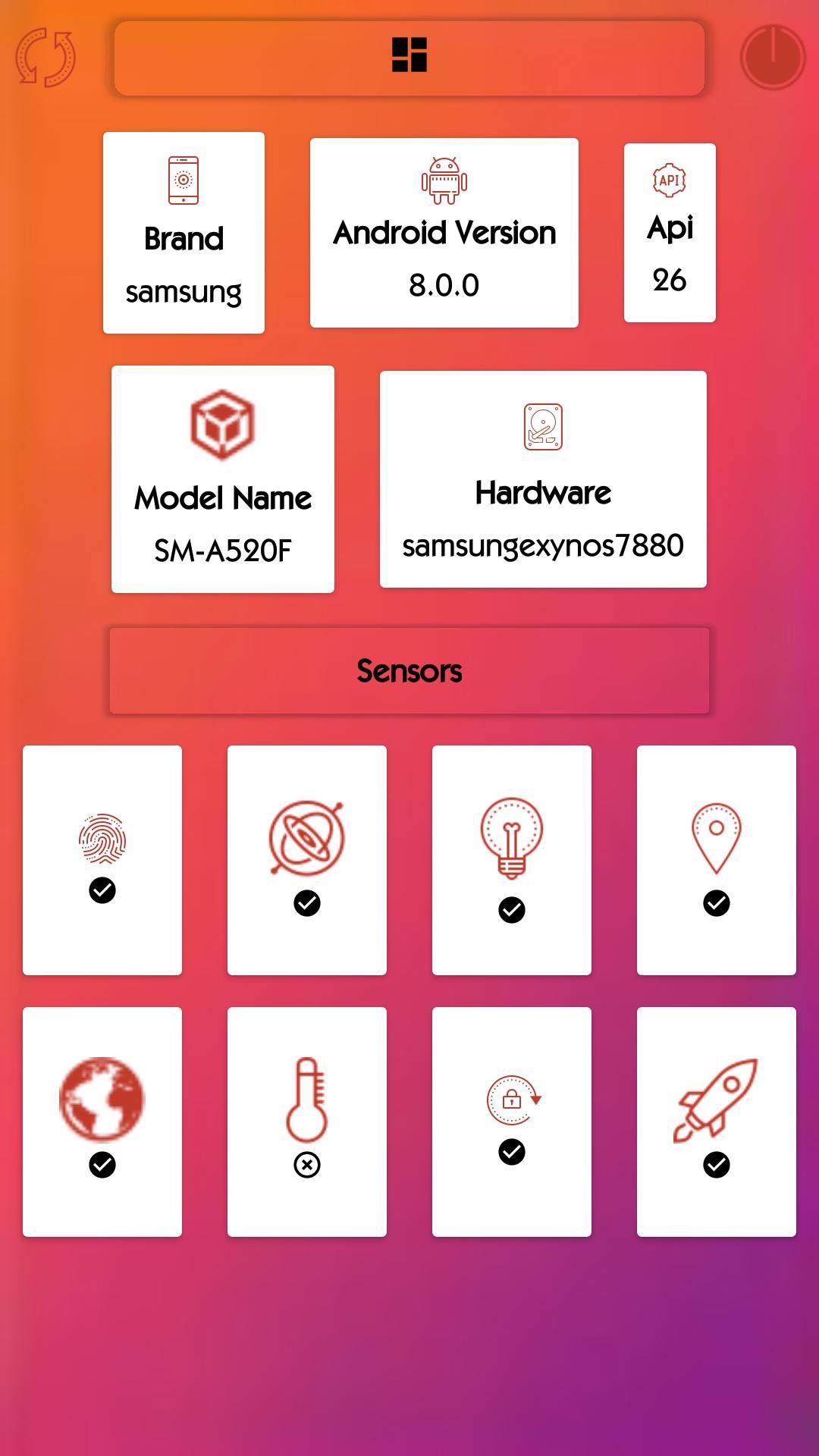Viewport: 819px width, 1456px height.
Task: Toggle the check under the gyroscope card
Action: pyautogui.click(x=306, y=903)
